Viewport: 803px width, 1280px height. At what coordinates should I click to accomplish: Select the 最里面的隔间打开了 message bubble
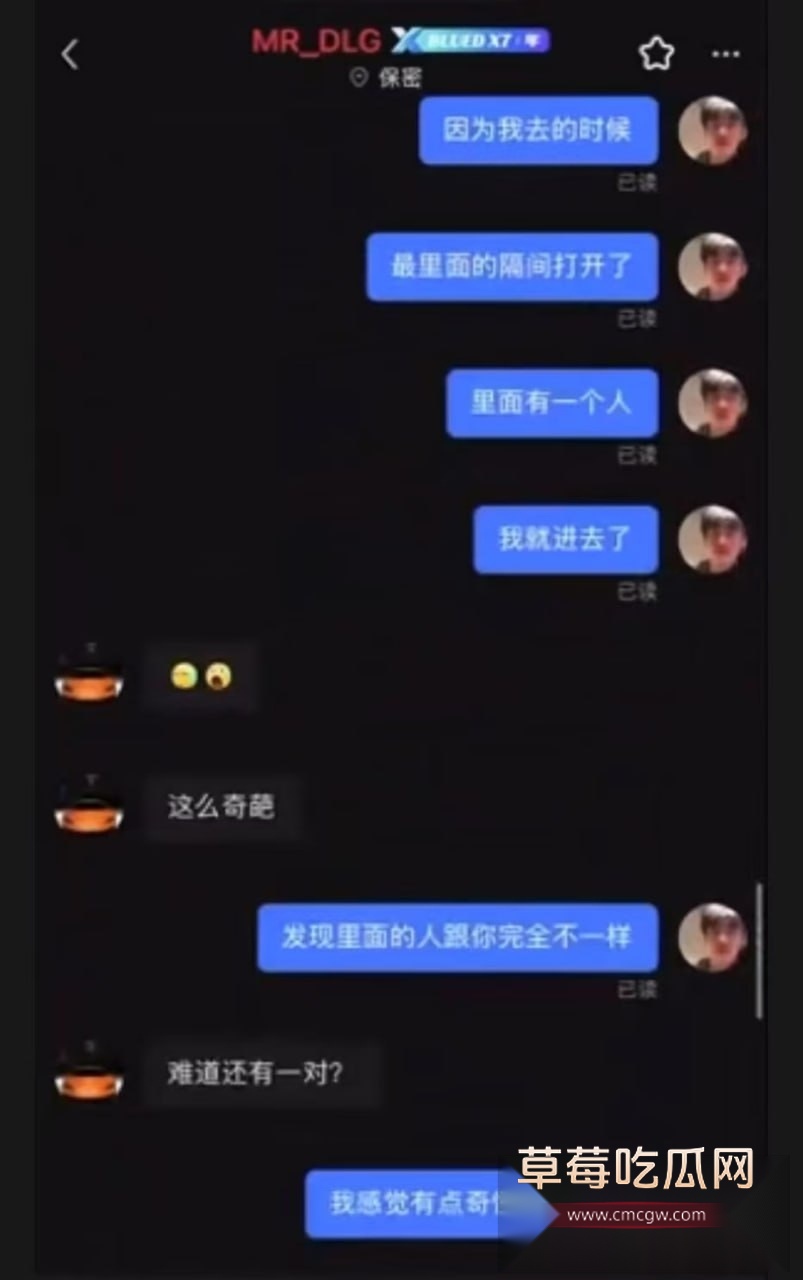pos(511,267)
